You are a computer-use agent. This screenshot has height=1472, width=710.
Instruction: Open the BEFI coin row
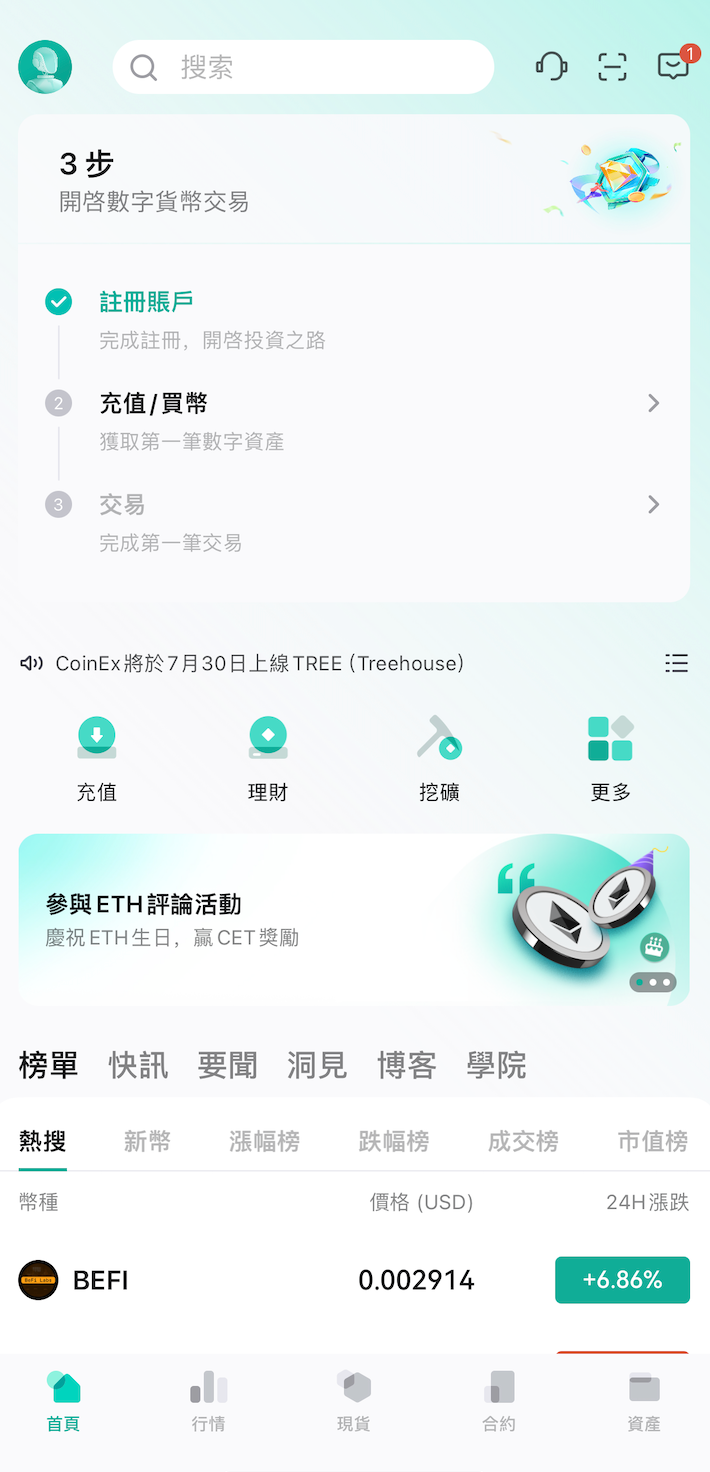click(x=355, y=1280)
